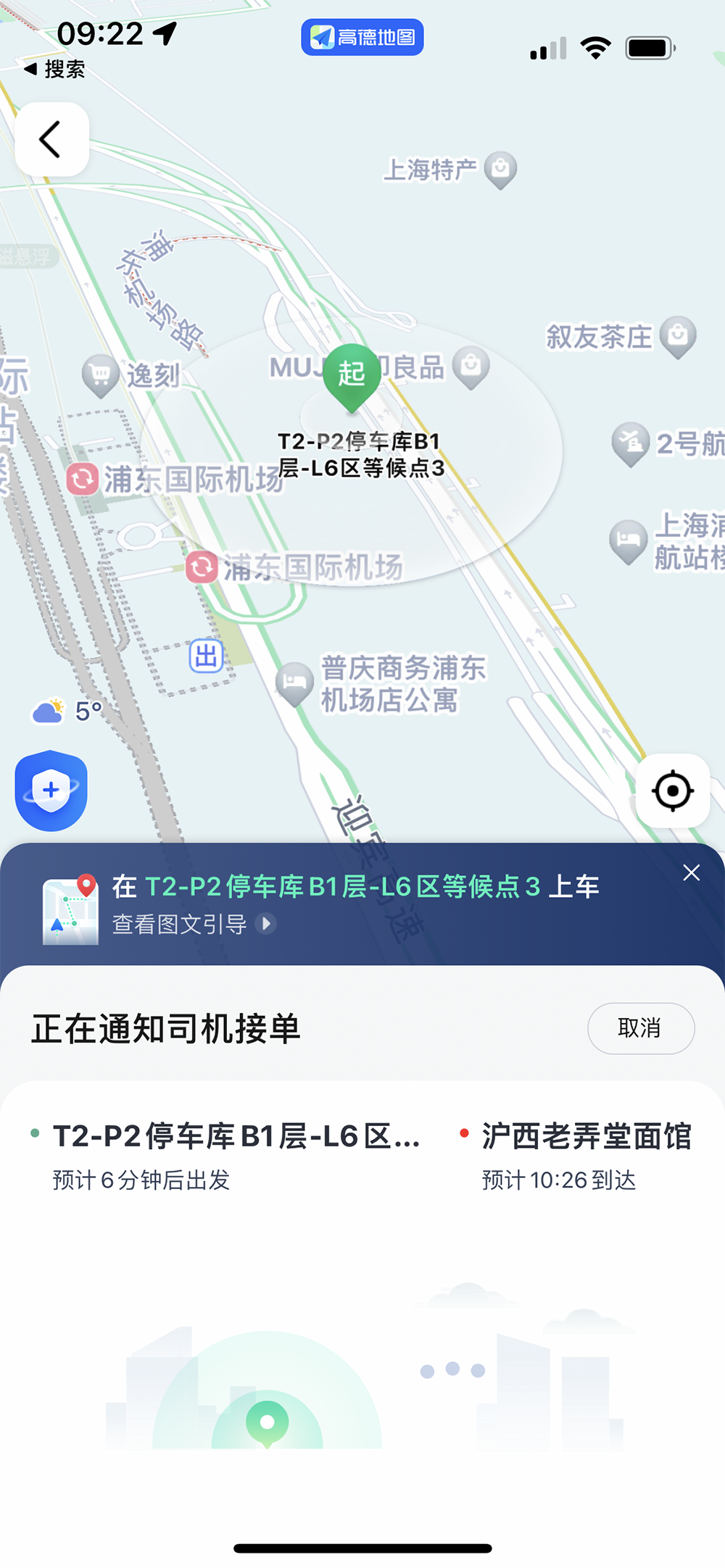This screenshot has height=1568, width=725.
Task: Dismiss the pickup point guidance banner
Action: pos(691,873)
